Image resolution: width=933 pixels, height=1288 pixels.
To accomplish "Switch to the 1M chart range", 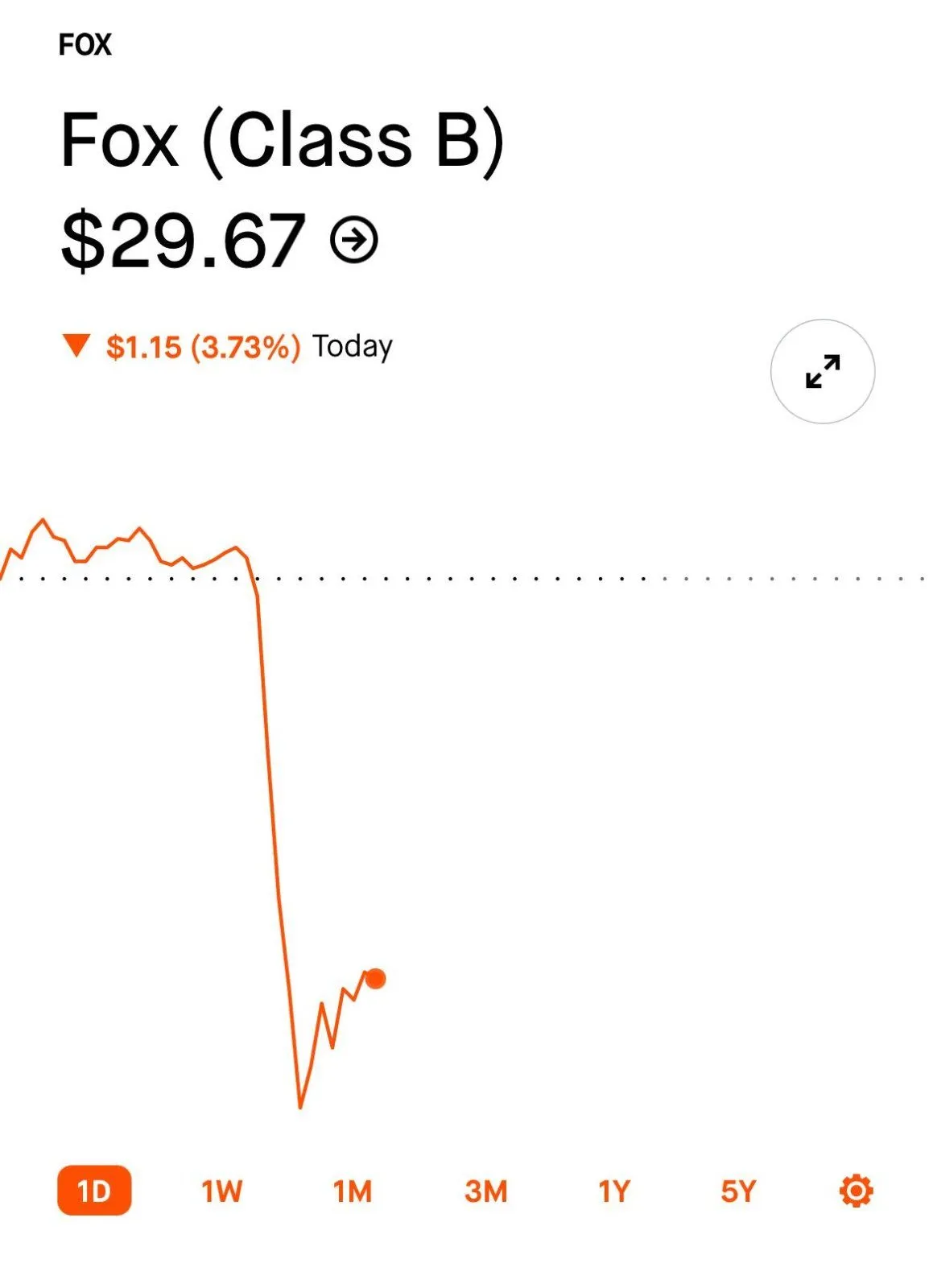I will tap(353, 1191).
